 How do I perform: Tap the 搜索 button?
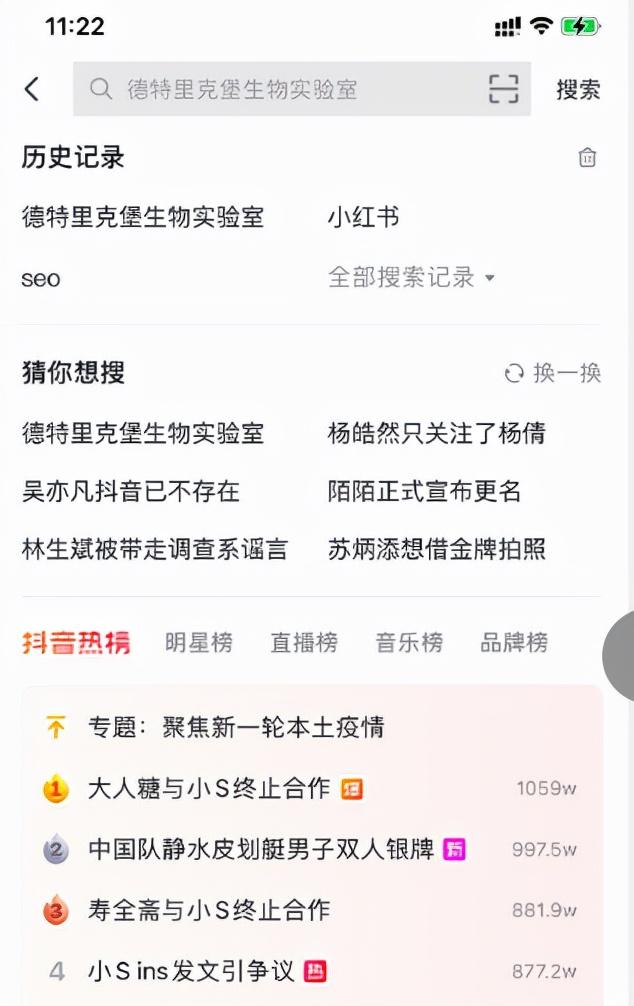pos(578,89)
